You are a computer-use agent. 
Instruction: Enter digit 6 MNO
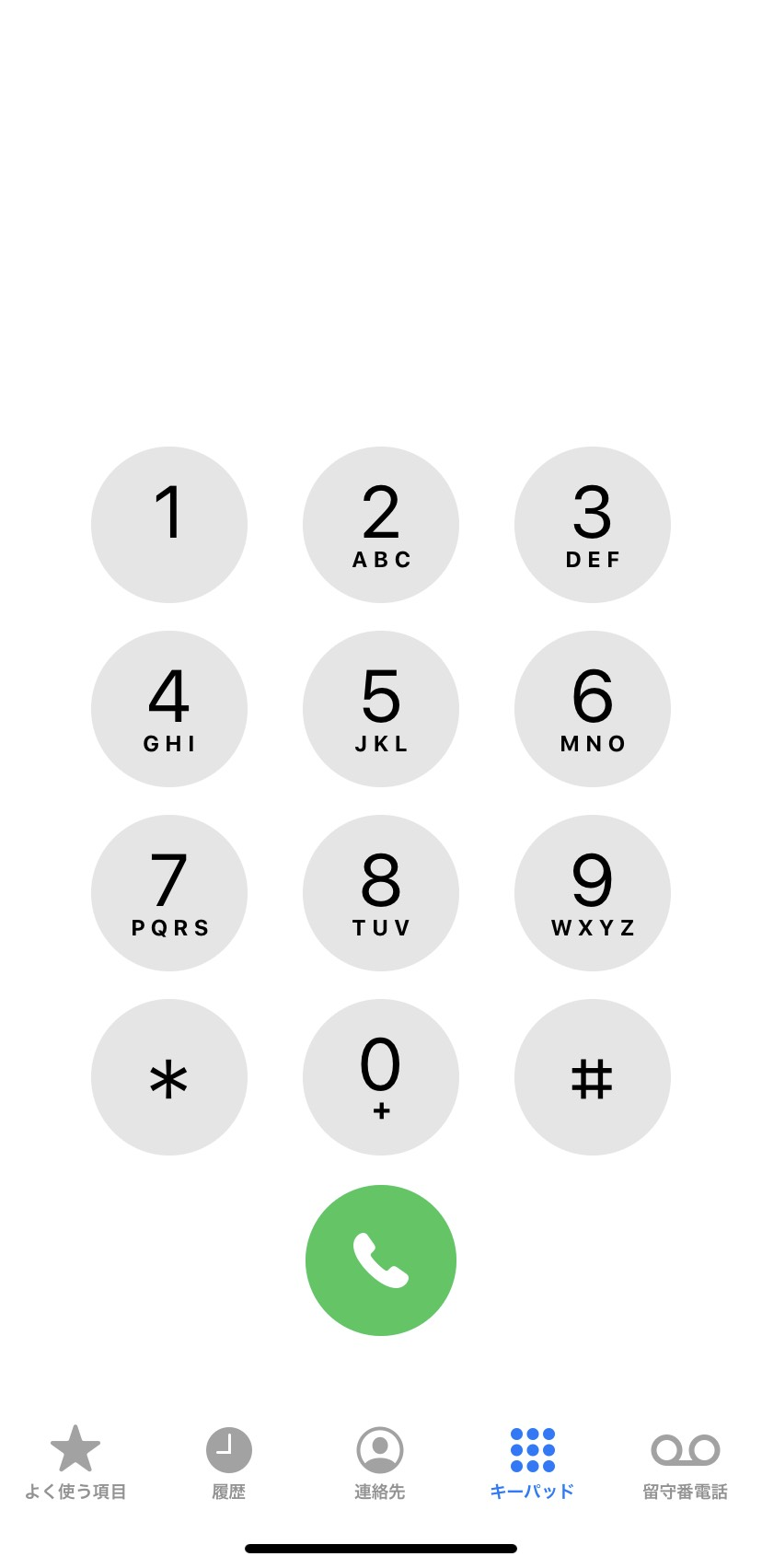coord(593,709)
